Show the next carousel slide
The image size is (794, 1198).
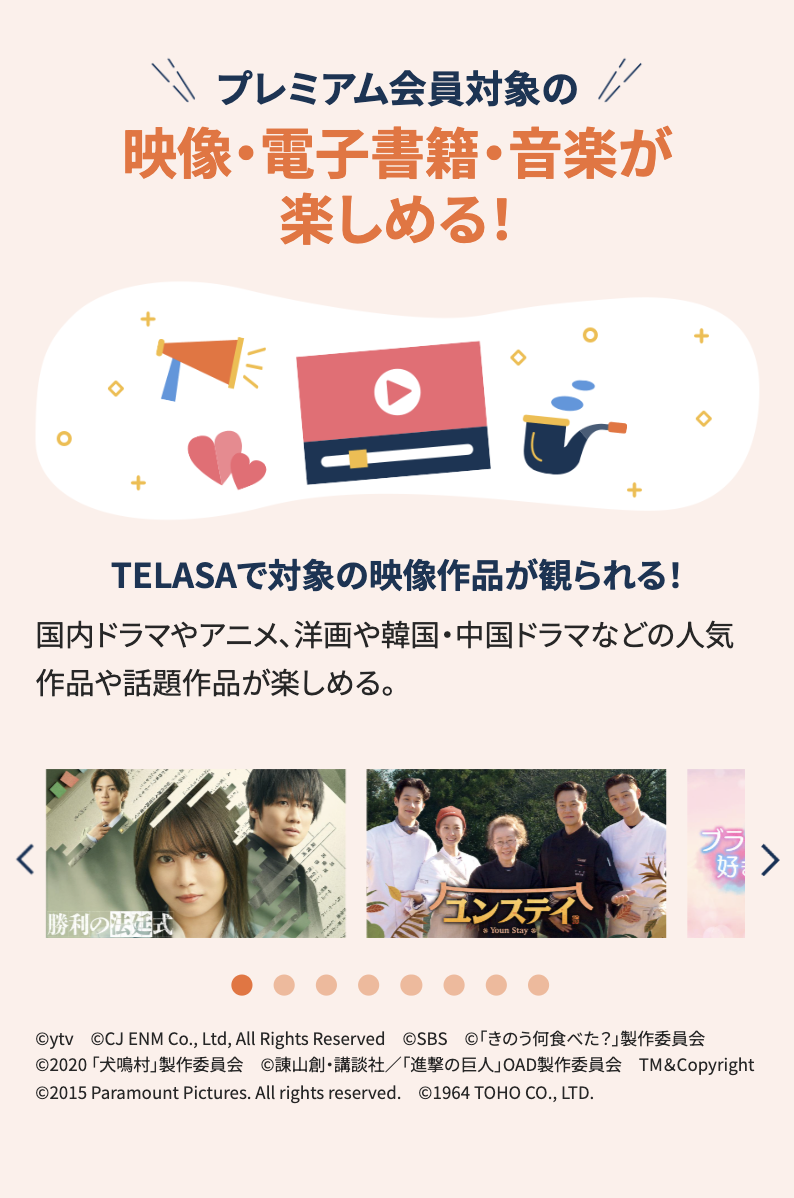click(x=769, y=859)
